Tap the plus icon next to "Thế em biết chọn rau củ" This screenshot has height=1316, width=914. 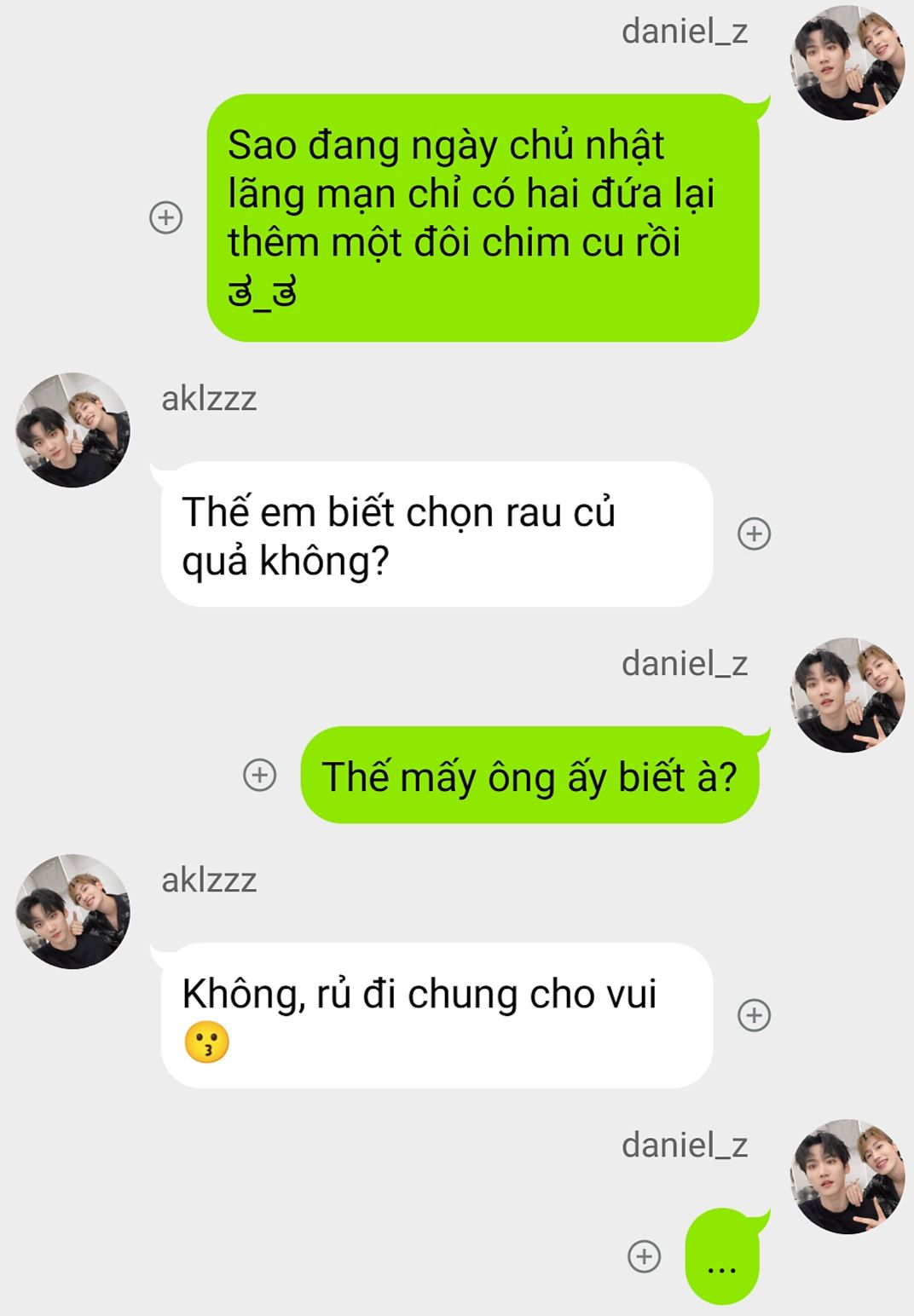(754, 534)
